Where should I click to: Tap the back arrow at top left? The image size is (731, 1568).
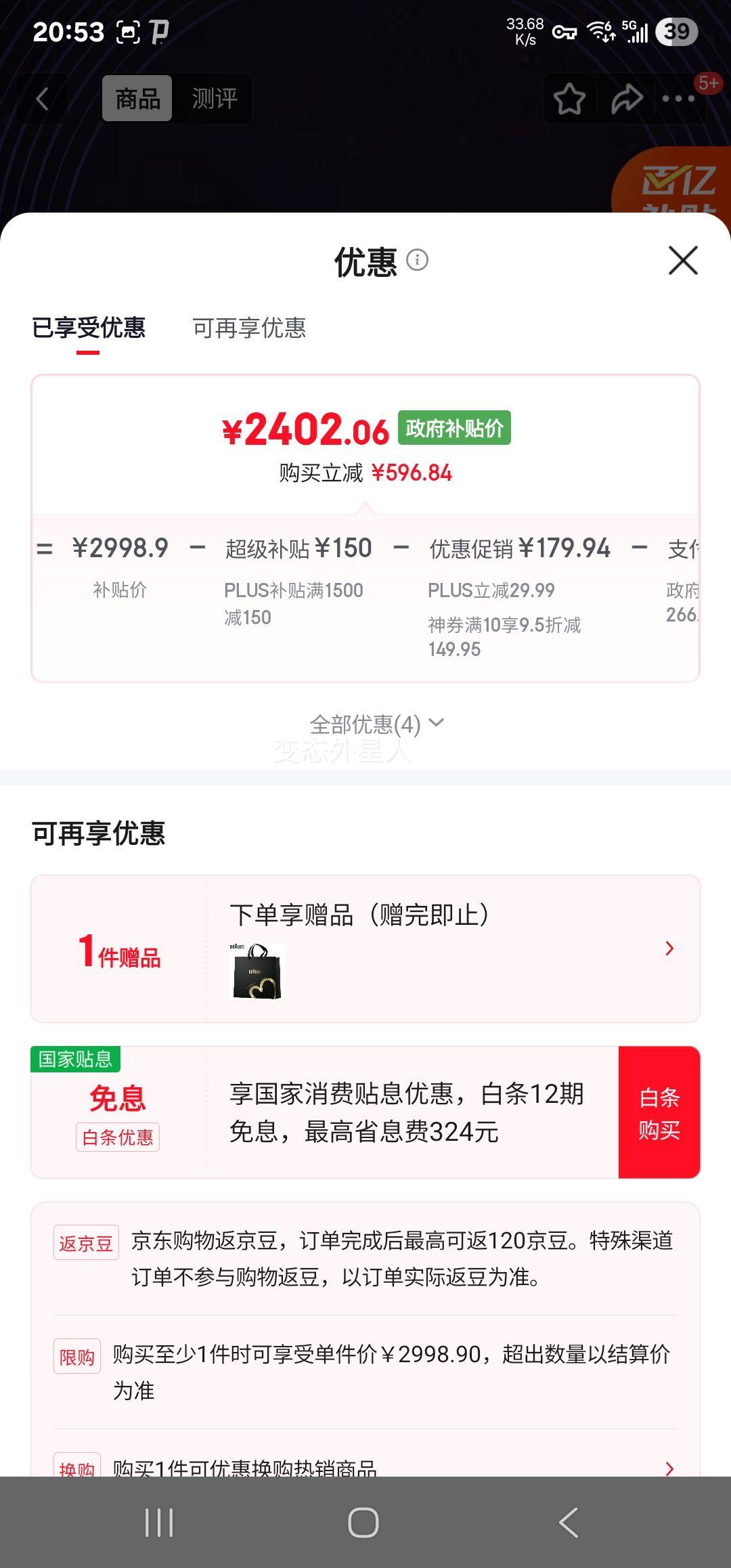click(42, 98)
